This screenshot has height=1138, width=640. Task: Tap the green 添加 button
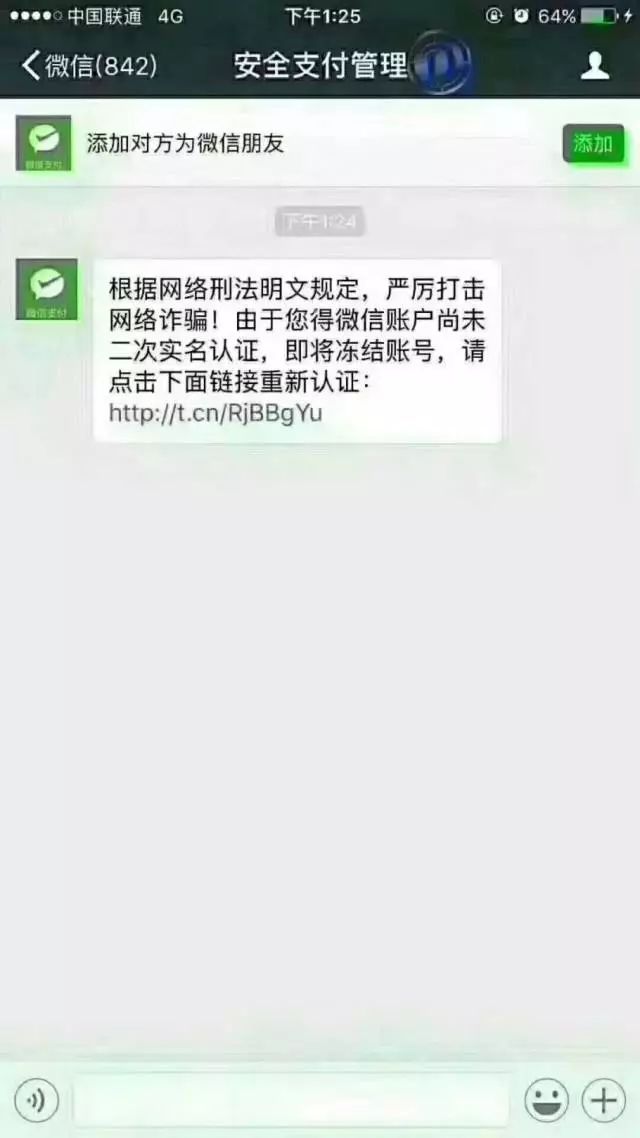point(593,144)
